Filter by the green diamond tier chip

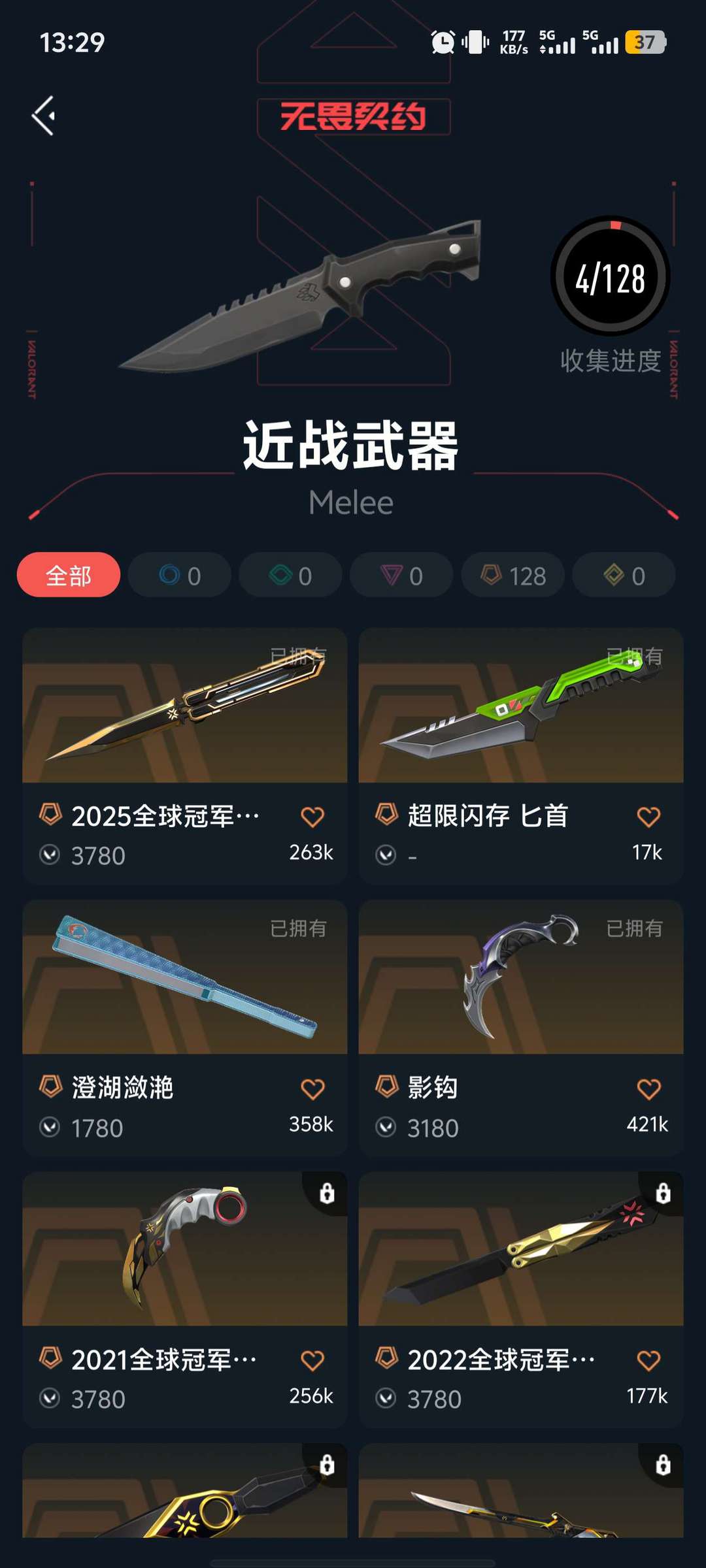point(290,575)
